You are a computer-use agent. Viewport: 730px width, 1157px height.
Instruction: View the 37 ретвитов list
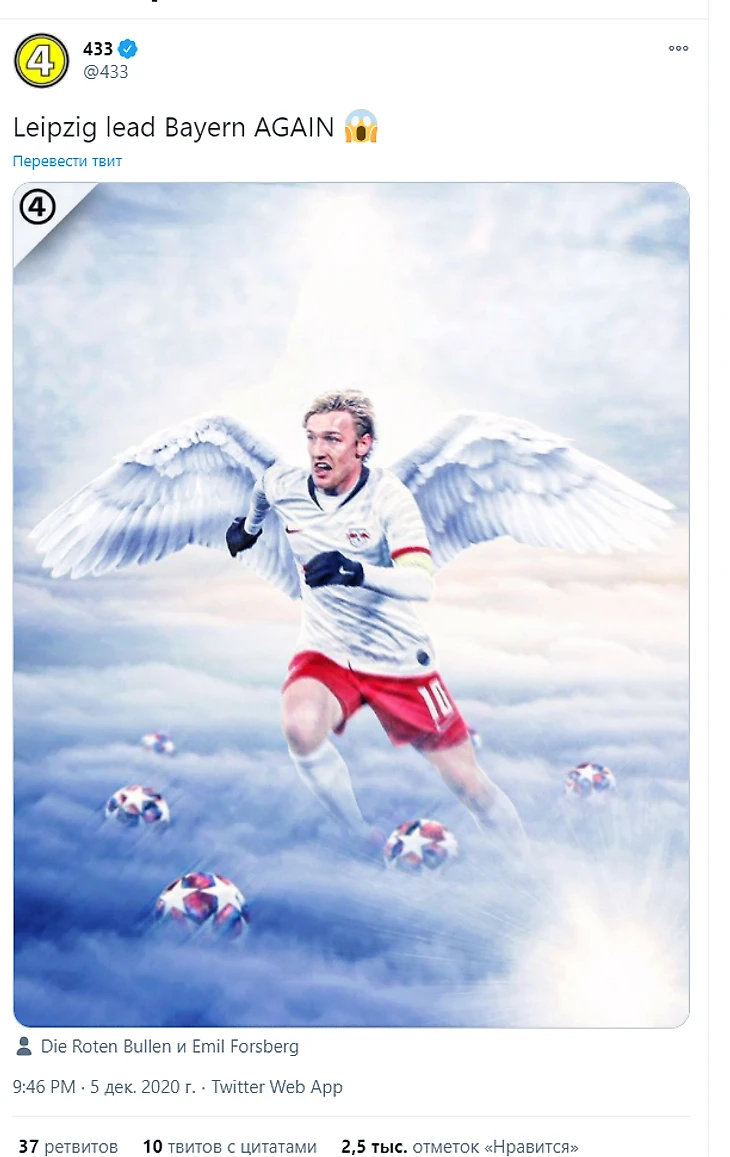click(x=68, y=1147)
